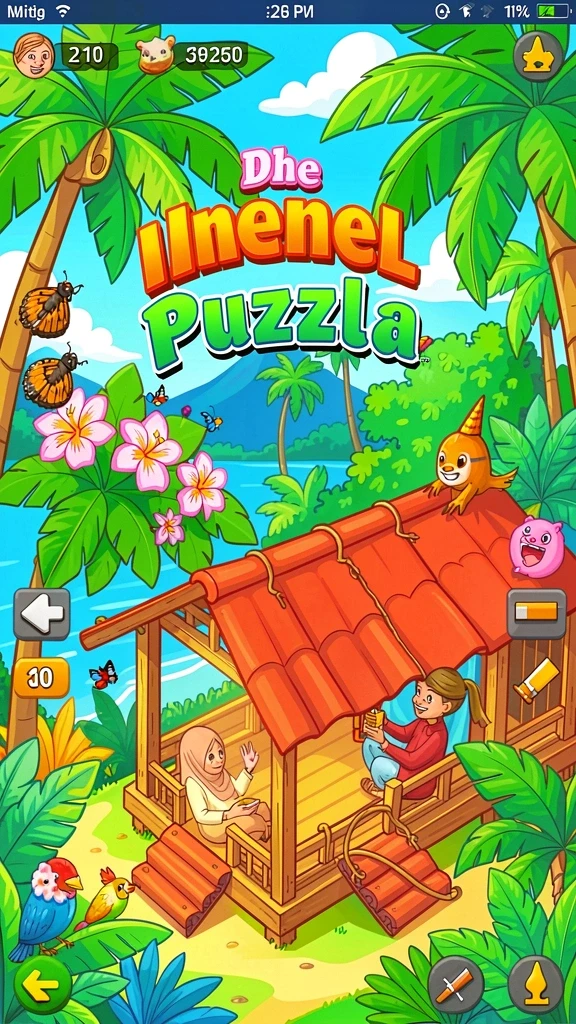Tap the gray button with white left arrow

click(x=42, y=614)
